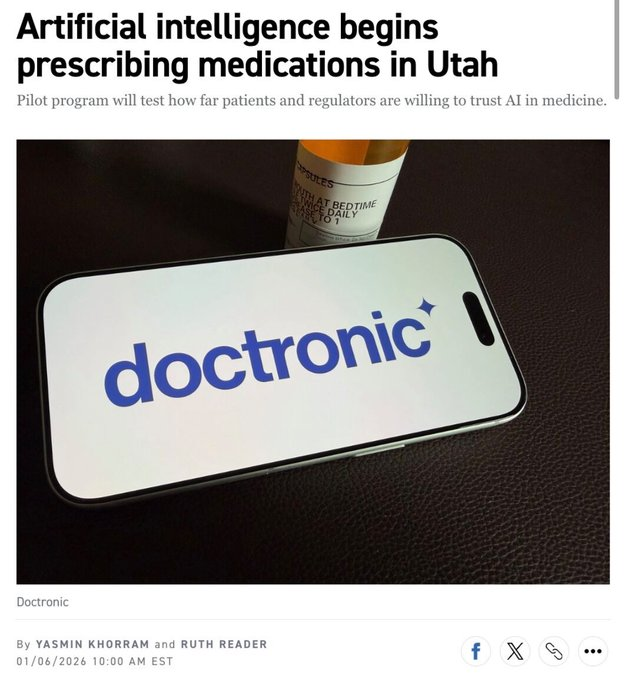The image size is (624, 680).
Task: Copy the article link
Action: pyautogui.click(x=553, y=652)
